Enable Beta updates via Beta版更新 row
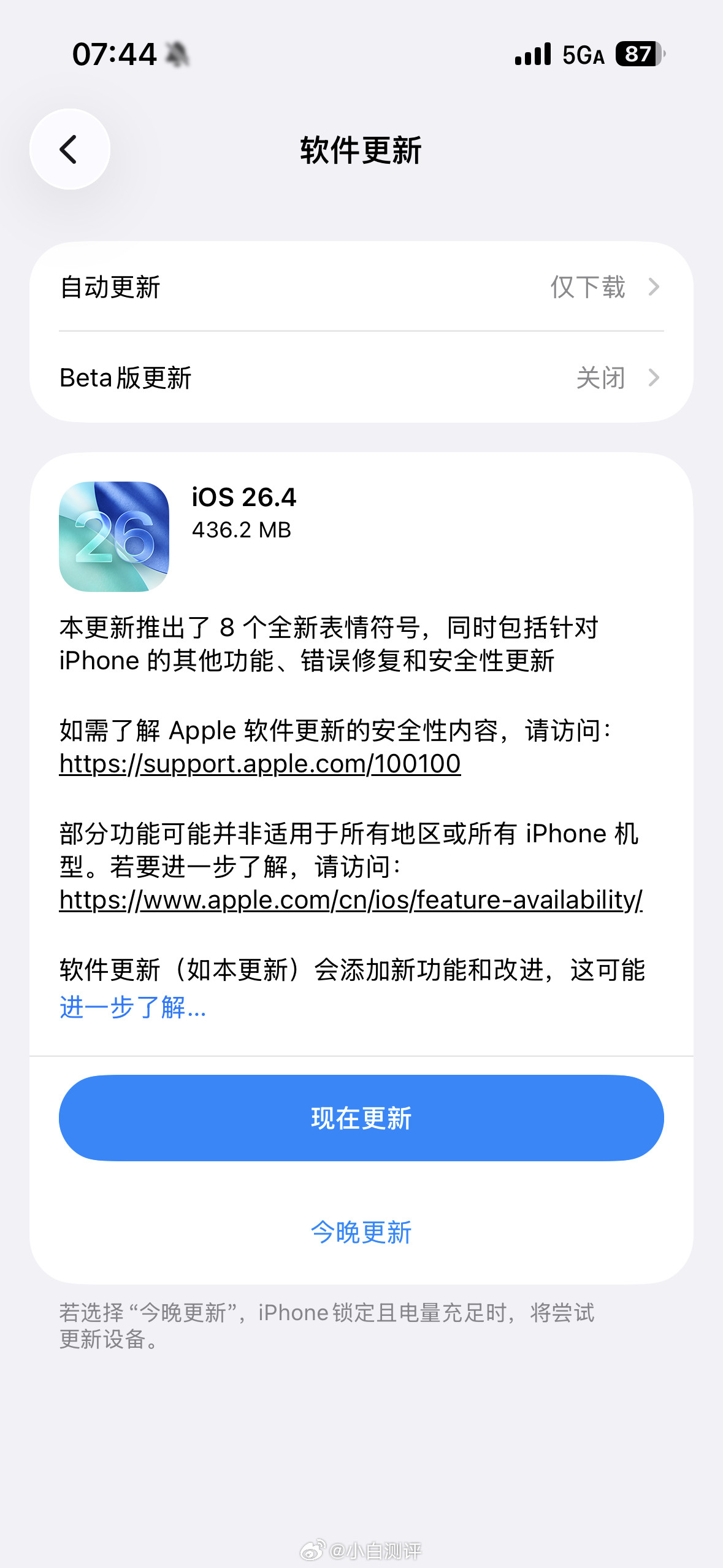 [x=361, y=379]
